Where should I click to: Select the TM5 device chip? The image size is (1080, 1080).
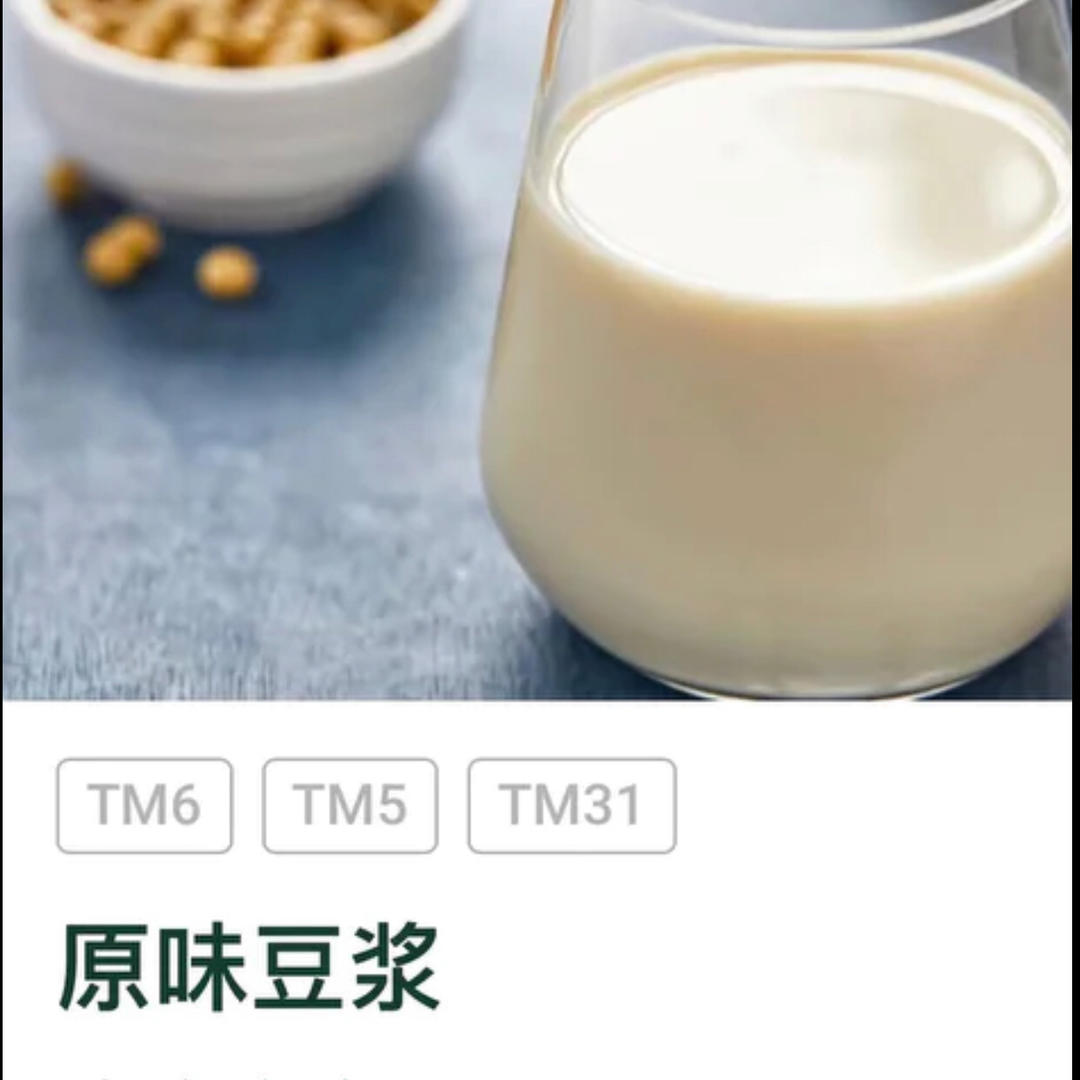(x=350, y=806)
